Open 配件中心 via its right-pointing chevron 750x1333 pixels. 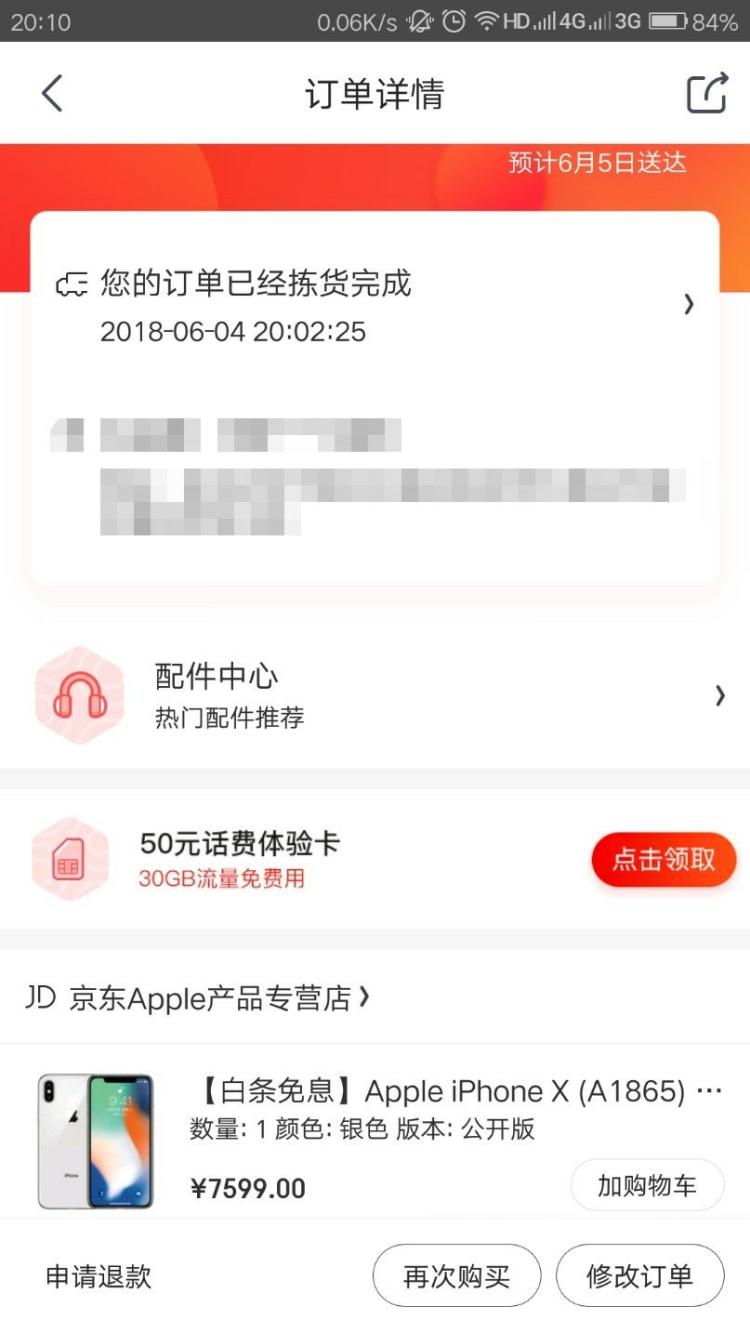721,694
